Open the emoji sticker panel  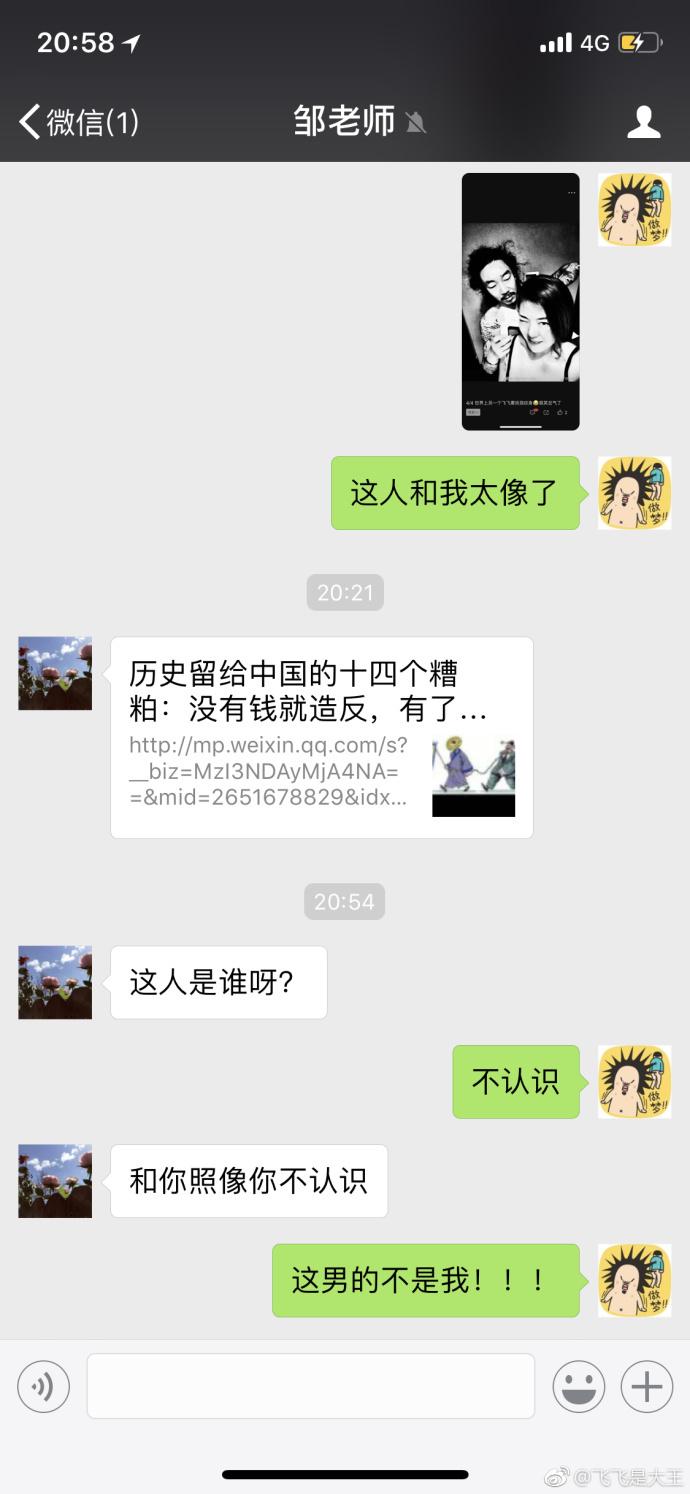(x=579, y=1386)
